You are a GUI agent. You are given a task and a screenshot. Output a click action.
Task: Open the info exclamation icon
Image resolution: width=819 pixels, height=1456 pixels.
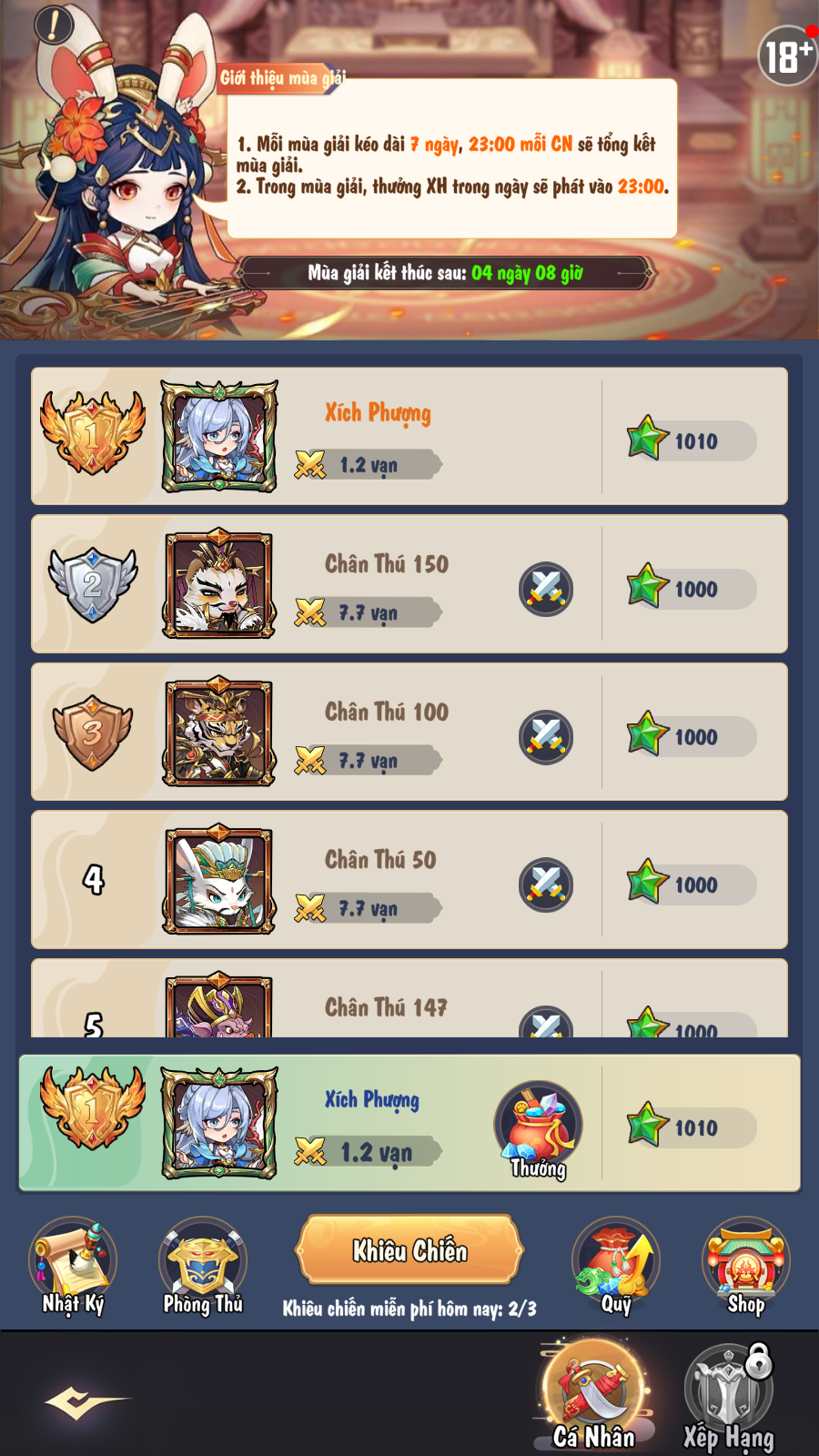click(x=54, y=25)
